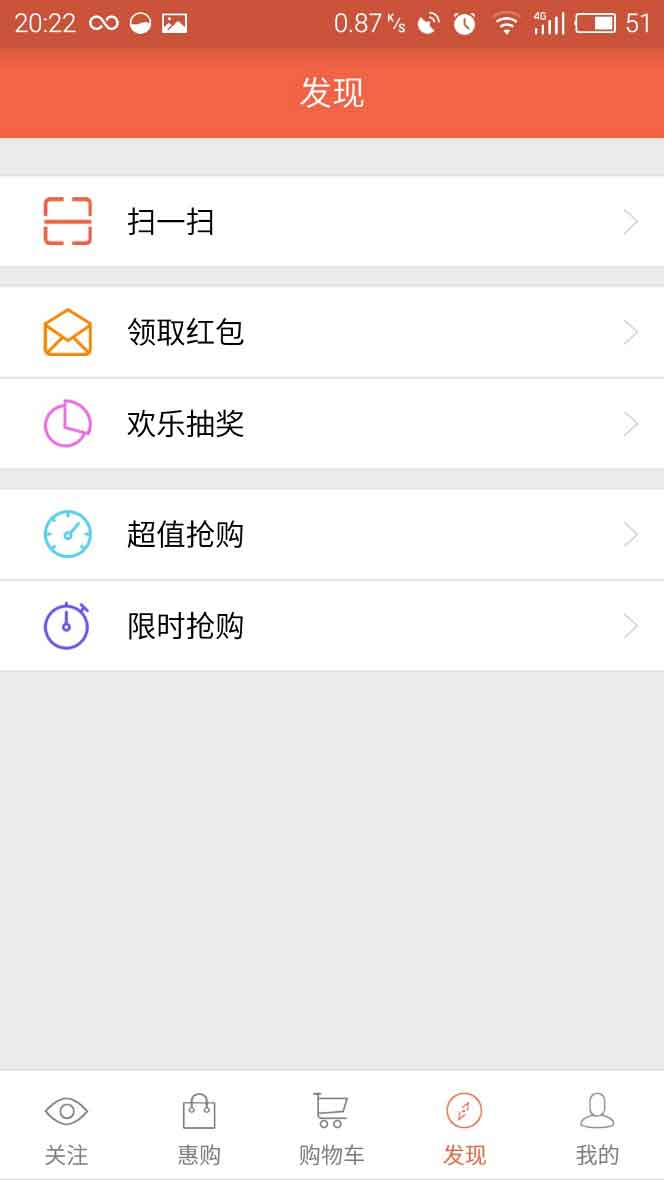
Task: Go to 限时抢购 flash sale
Action: [x=330, y=626]
